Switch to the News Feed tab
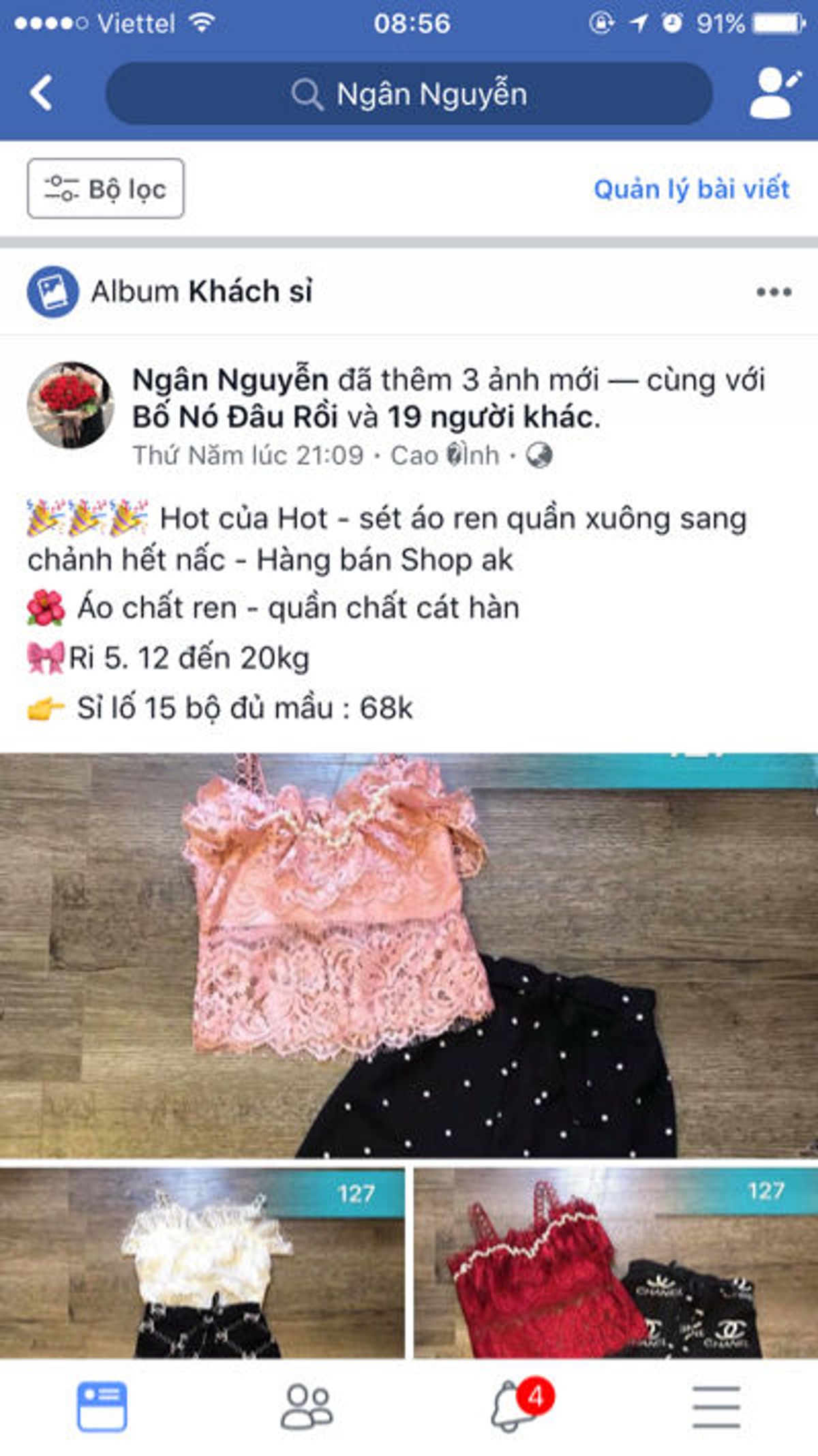 (102, 1406)
